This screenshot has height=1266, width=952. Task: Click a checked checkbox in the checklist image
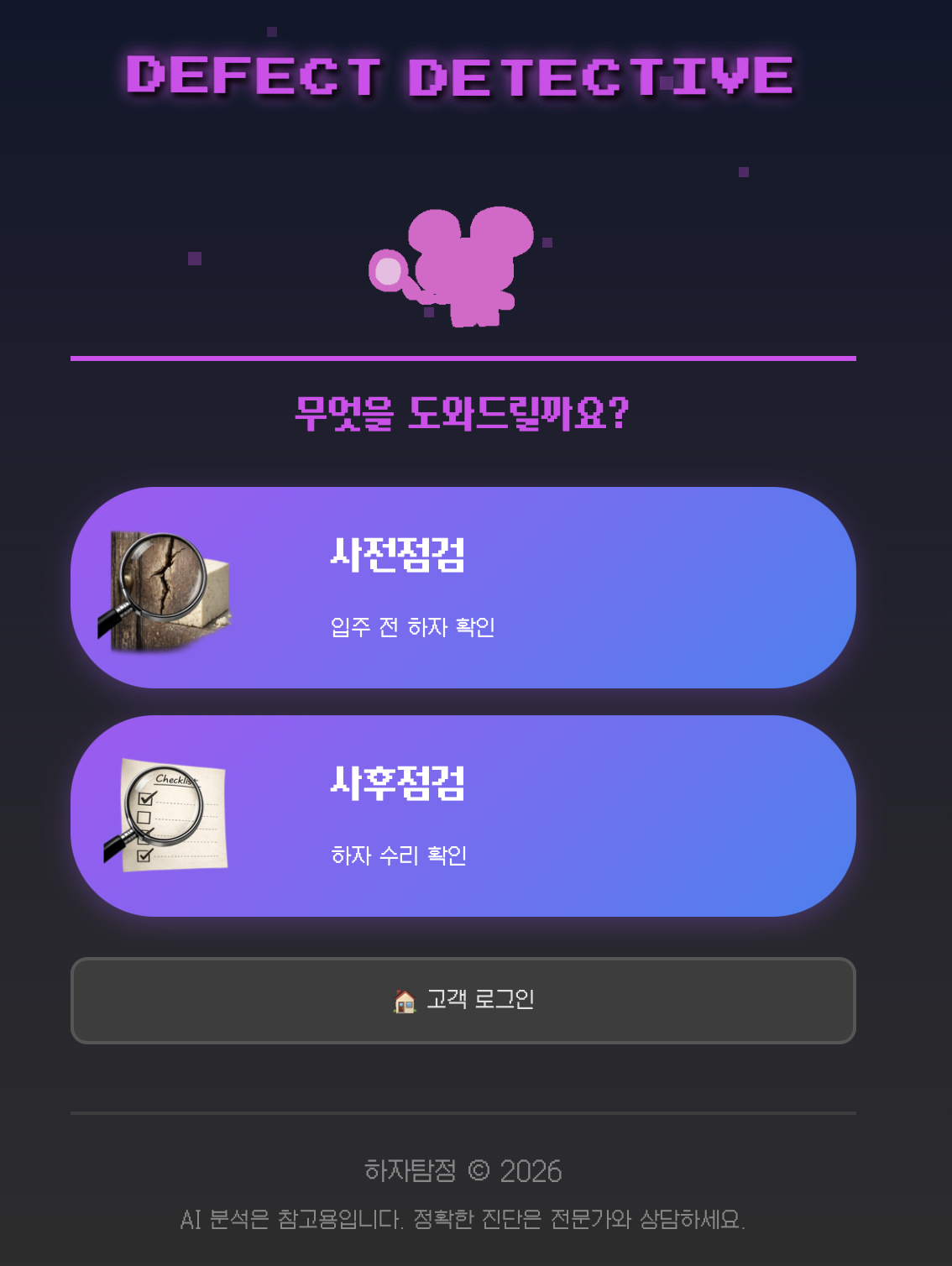[x=145, y=798]
